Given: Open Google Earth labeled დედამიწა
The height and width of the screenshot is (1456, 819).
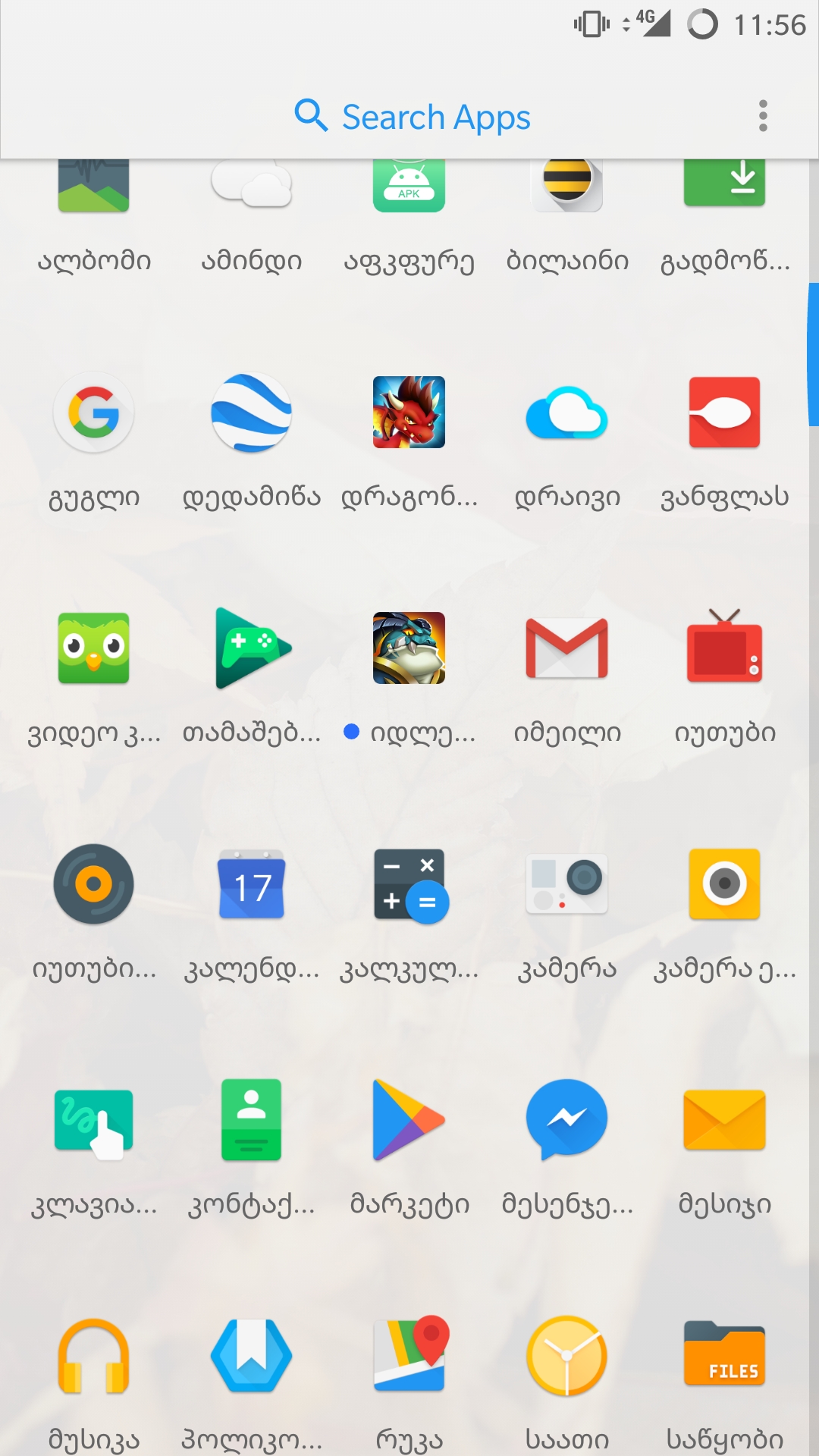Looking at the screenshot, I should click(x=251, y=412).
